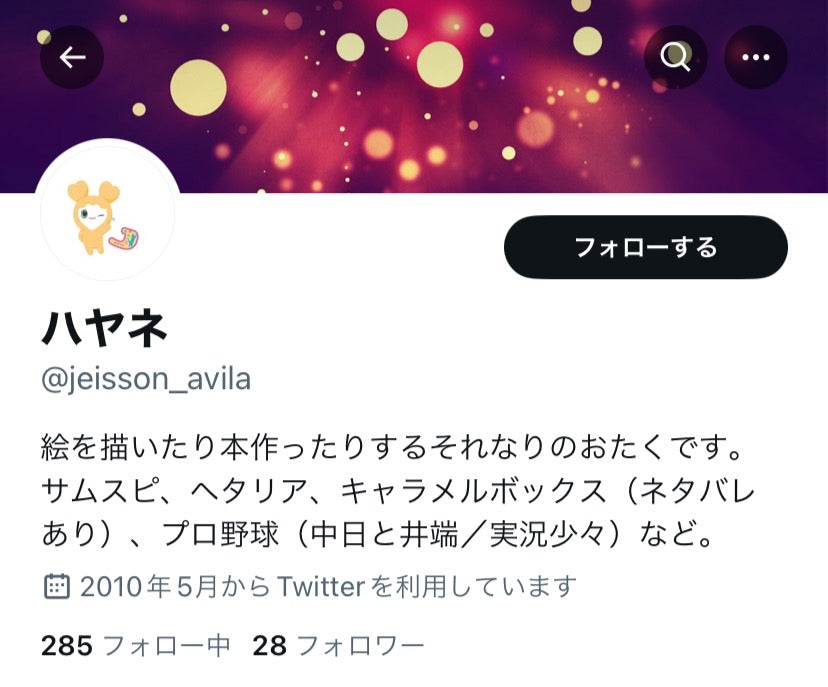Show the 28 フォロワー list
This screenshot has height=687, width=828.
(x=338, y=646)
